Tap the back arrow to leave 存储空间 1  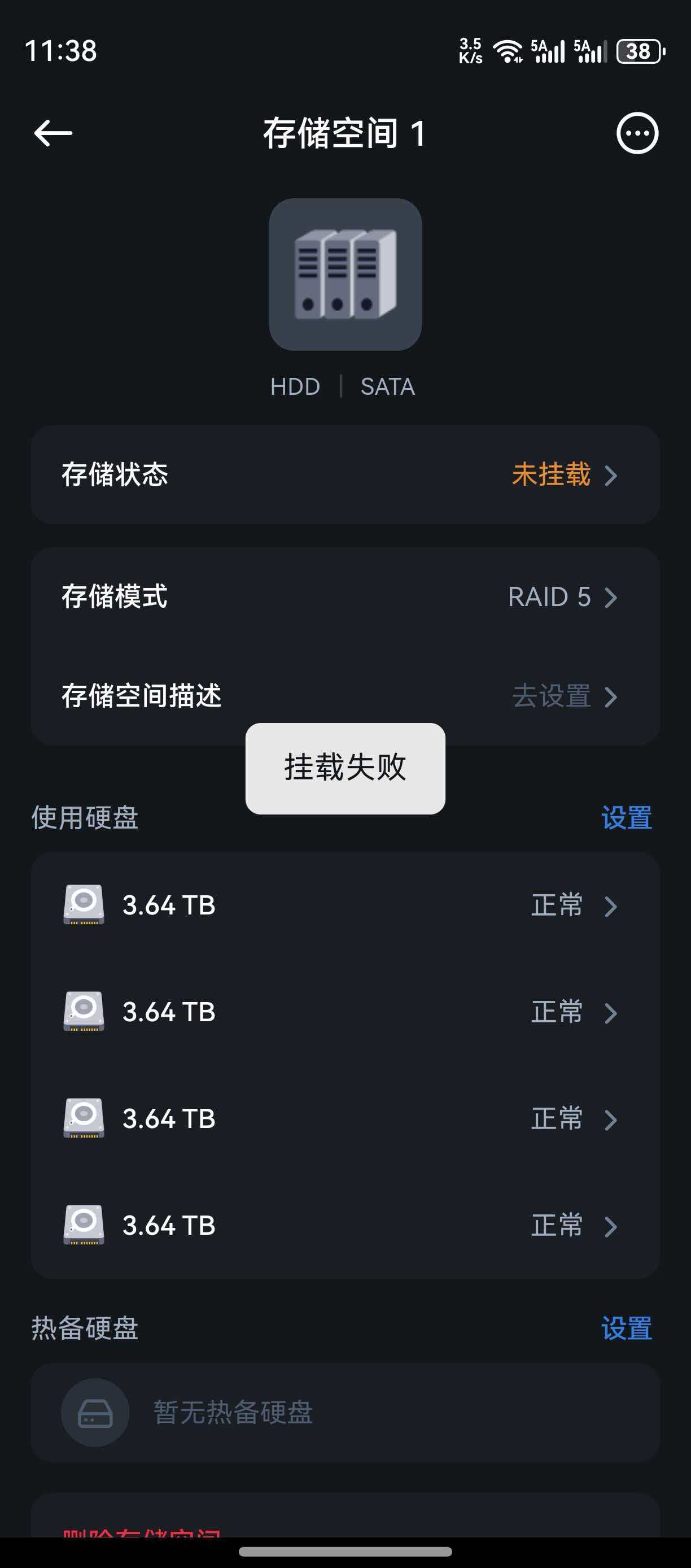54,134
